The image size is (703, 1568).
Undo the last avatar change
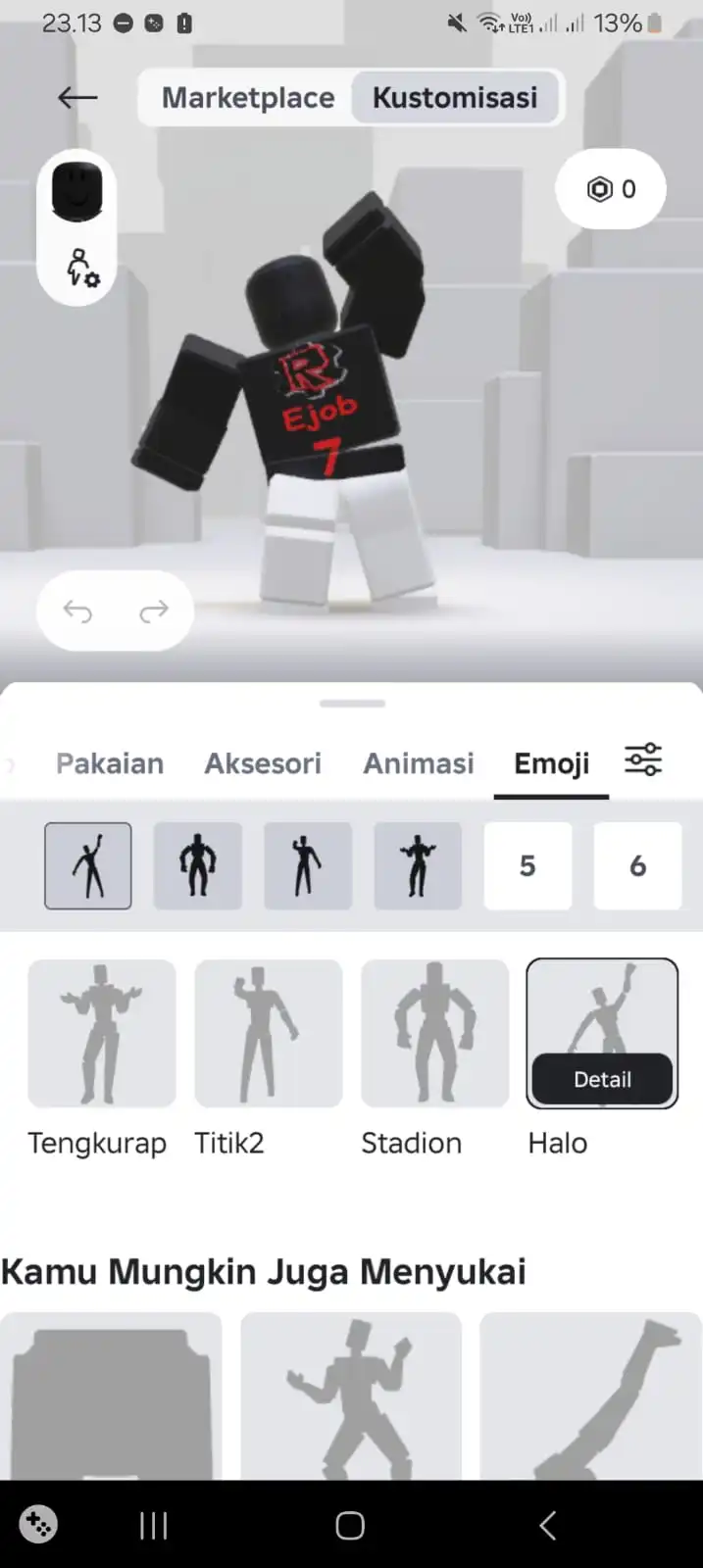click(x=77, y=612)
